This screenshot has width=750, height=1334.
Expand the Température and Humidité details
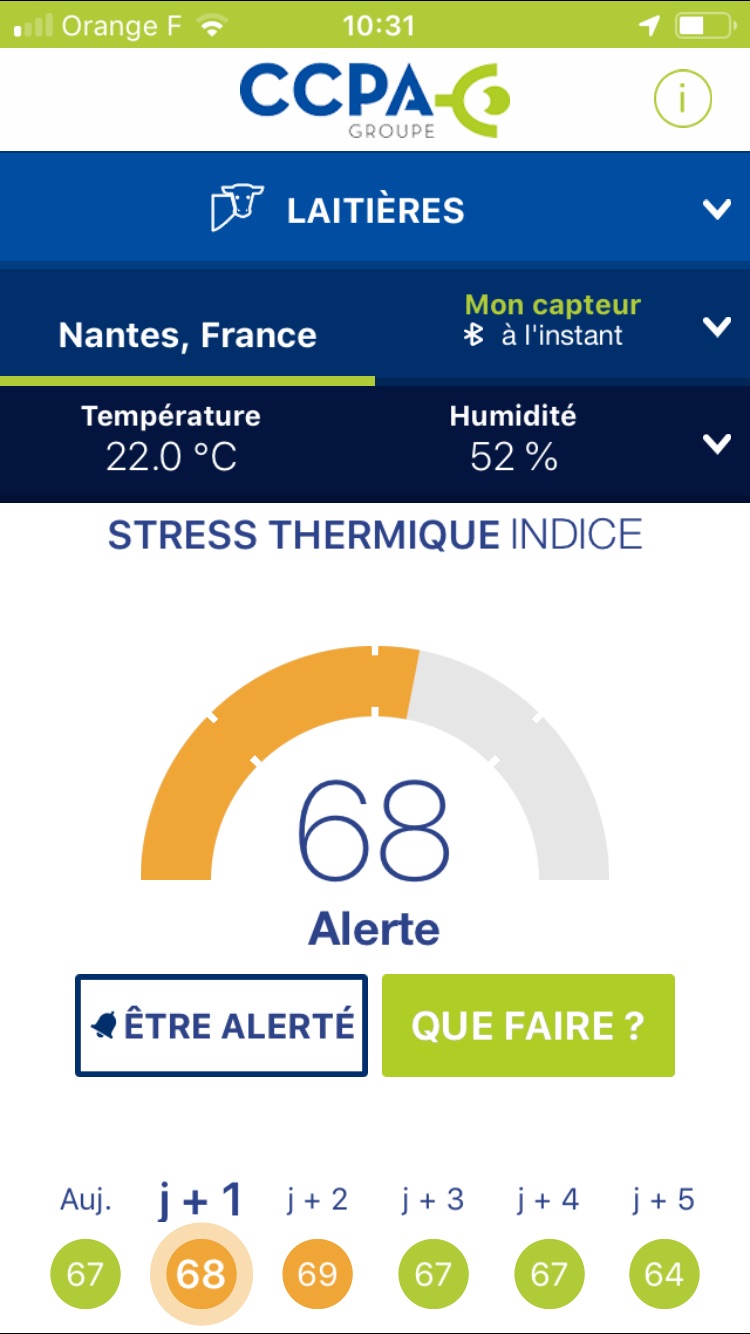[x=375, y=443]
